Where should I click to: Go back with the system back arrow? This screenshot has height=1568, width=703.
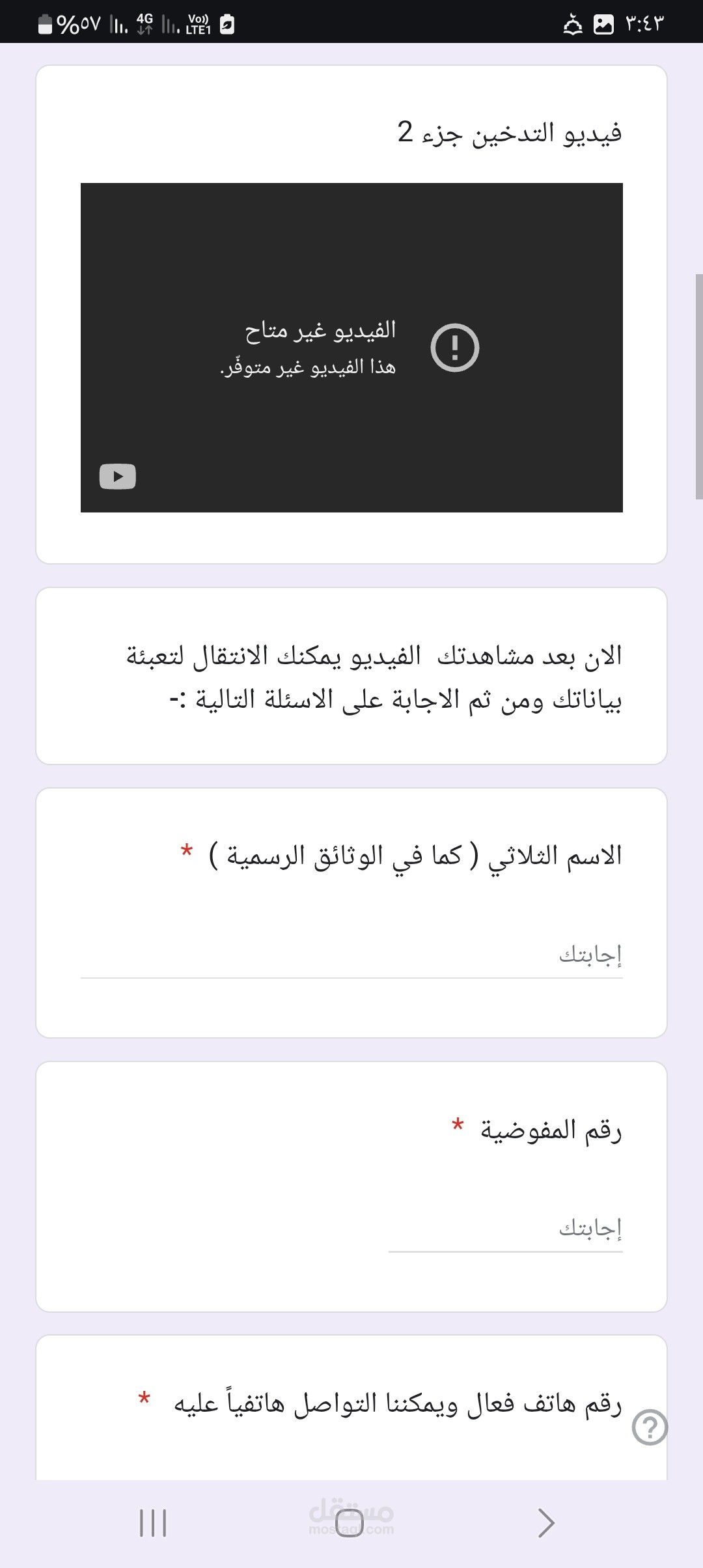click(545, 1523)
